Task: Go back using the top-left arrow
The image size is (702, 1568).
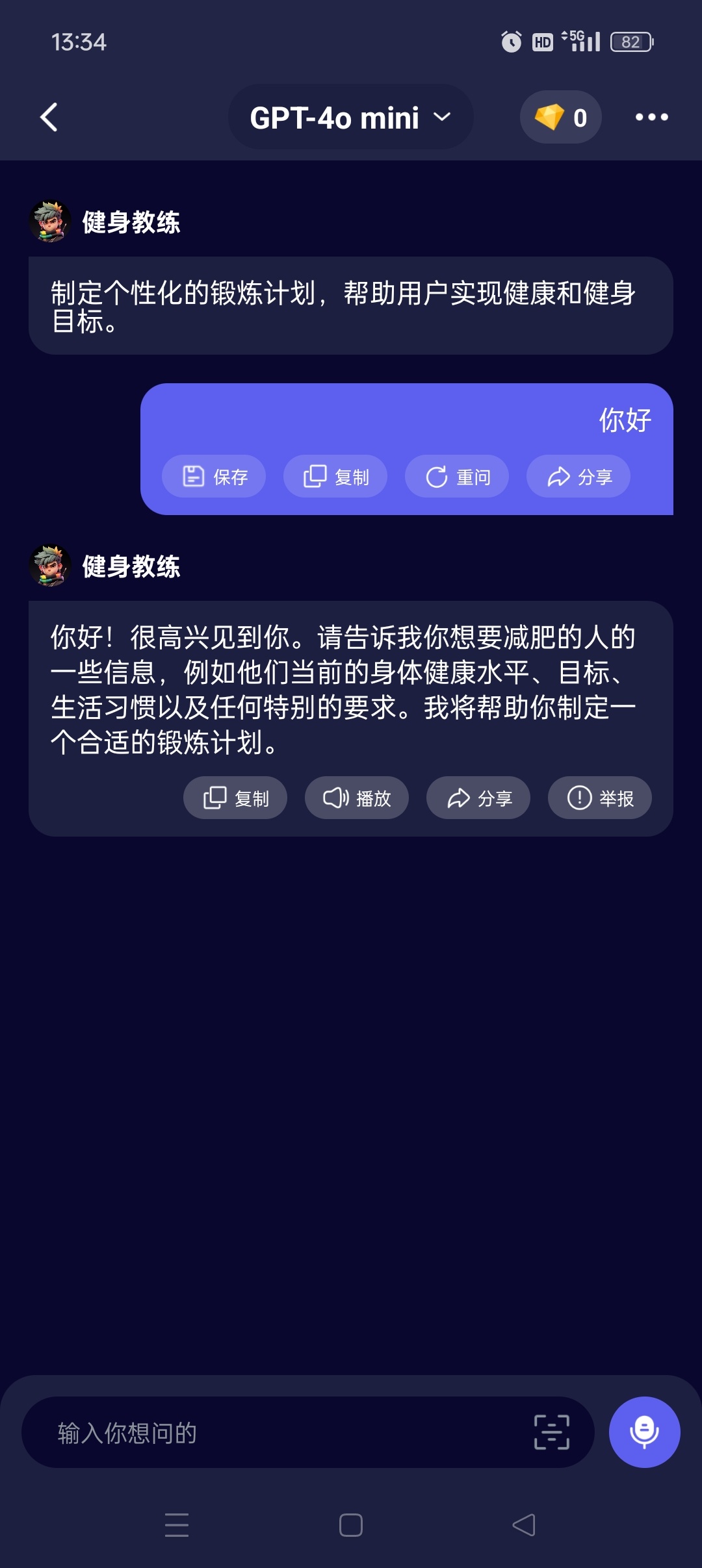Action: 49,118
